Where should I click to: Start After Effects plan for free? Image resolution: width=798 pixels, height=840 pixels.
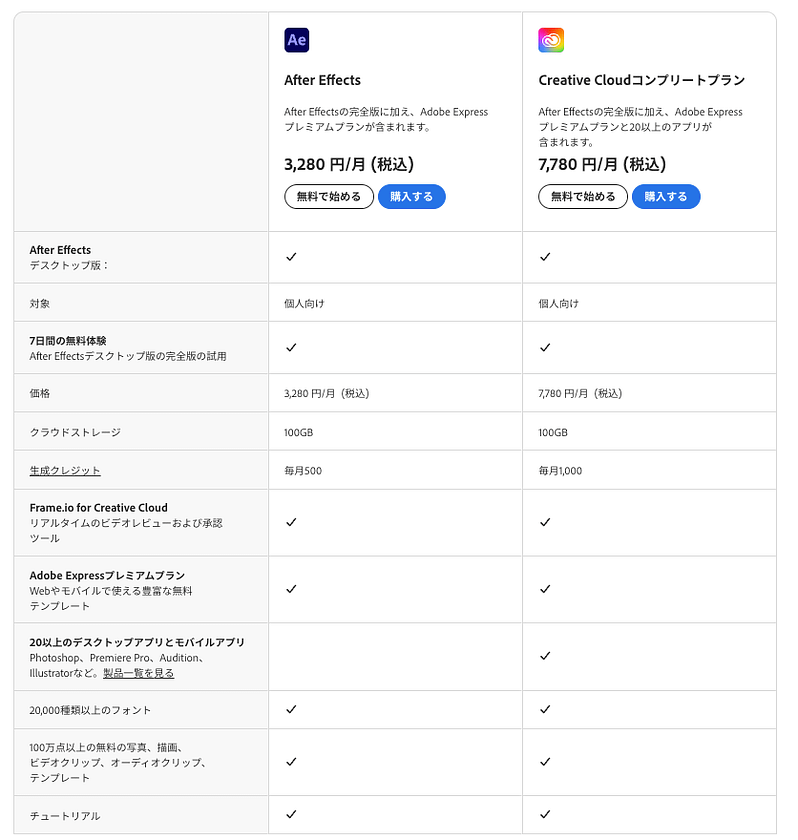pyautogui.click(x=329, y=197)
